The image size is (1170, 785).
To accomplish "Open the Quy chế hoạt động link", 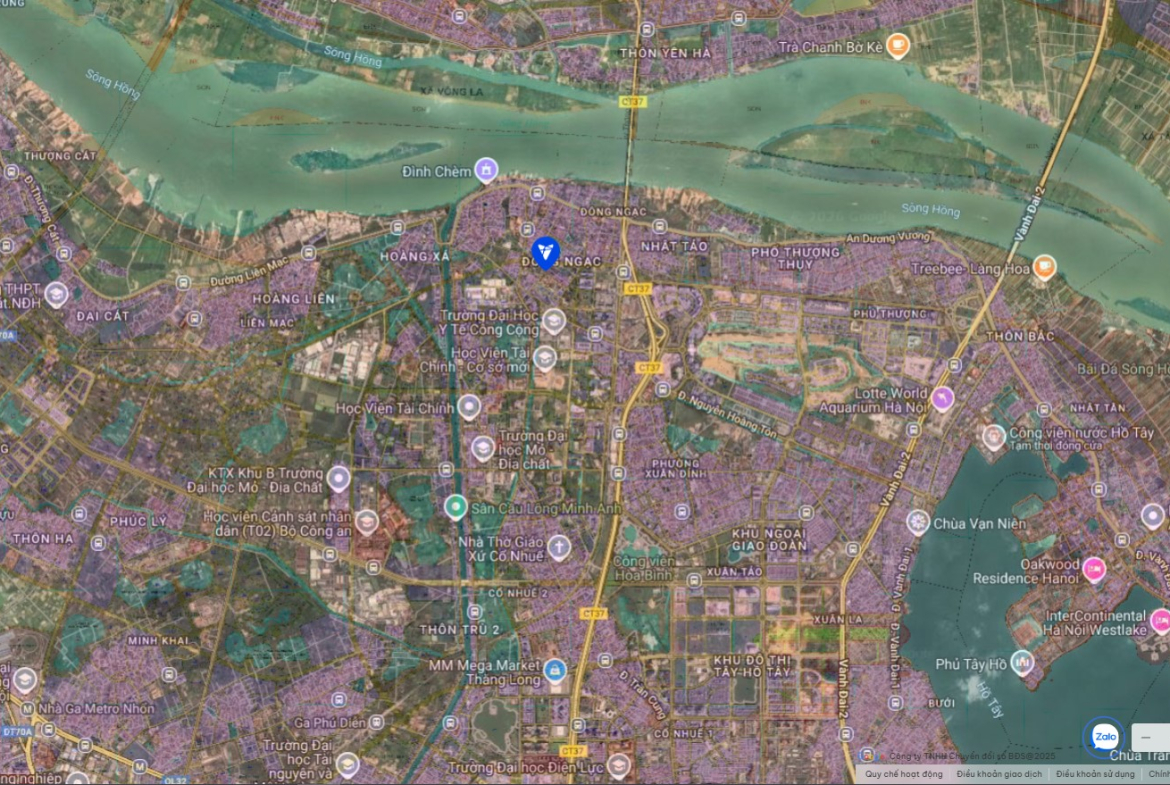I will click(903, 774).
